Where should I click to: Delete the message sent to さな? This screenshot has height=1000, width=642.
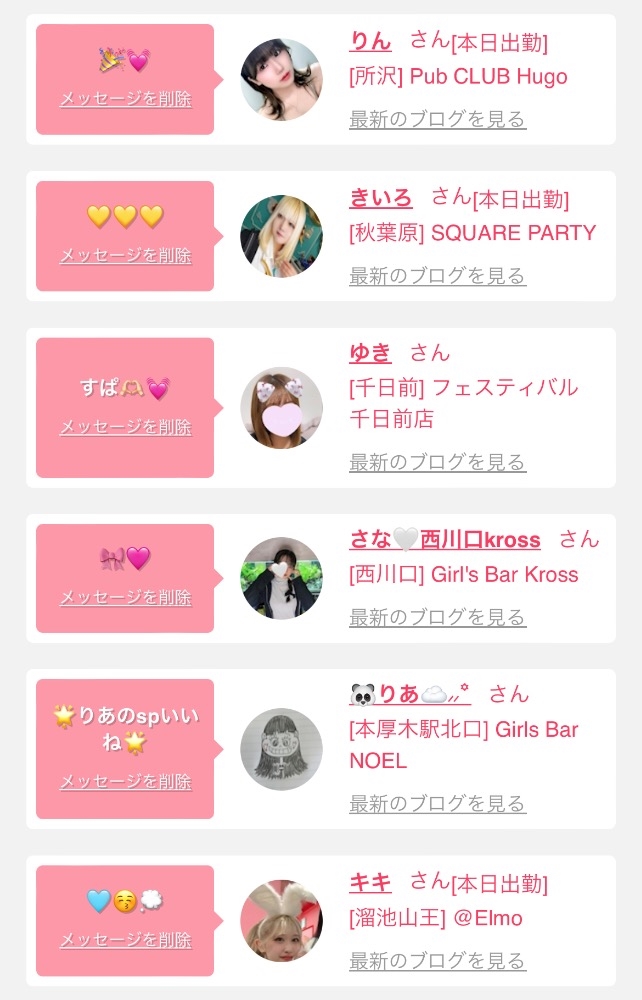126,598
